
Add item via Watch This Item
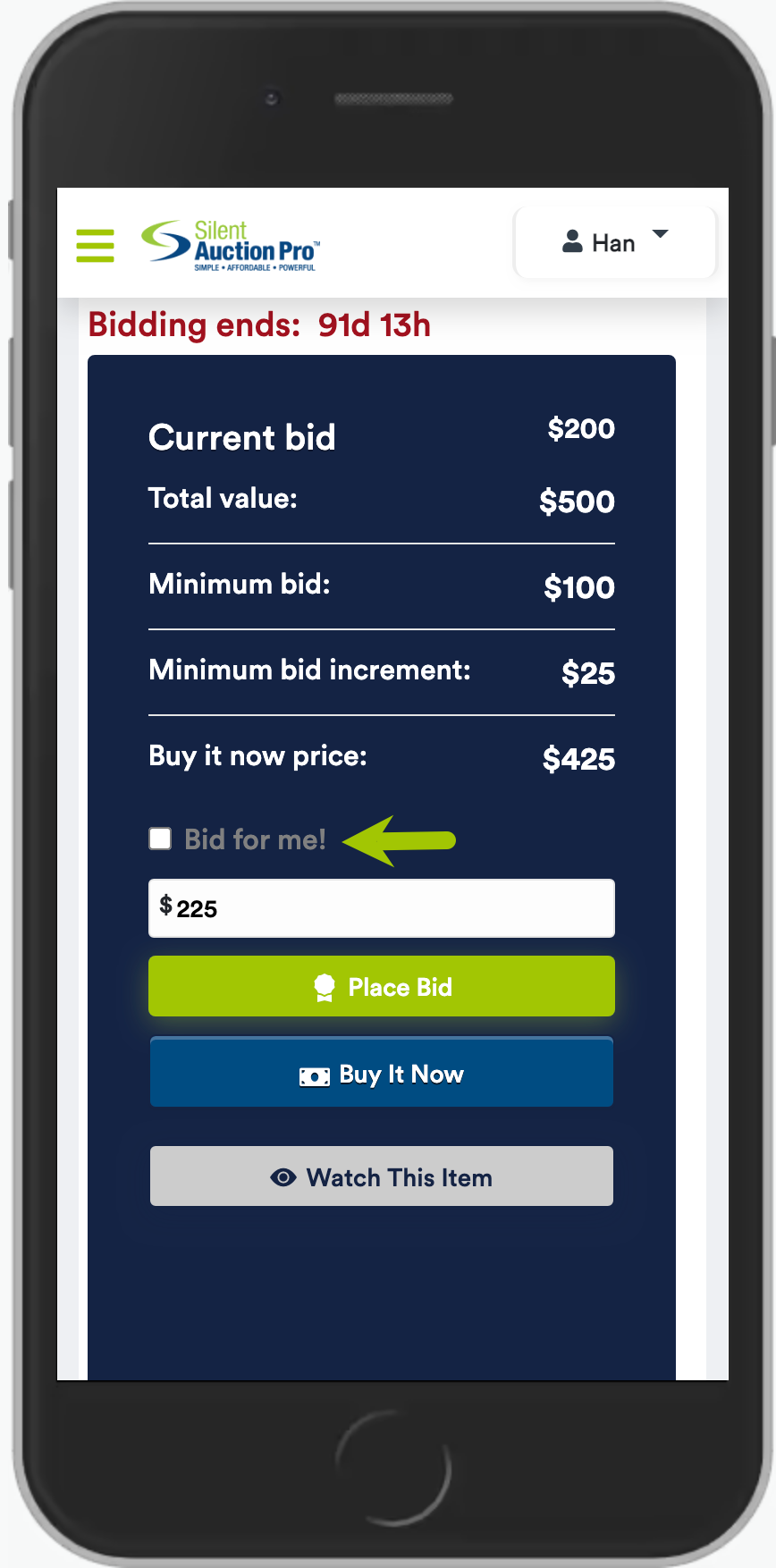[x=382, y=1176]
